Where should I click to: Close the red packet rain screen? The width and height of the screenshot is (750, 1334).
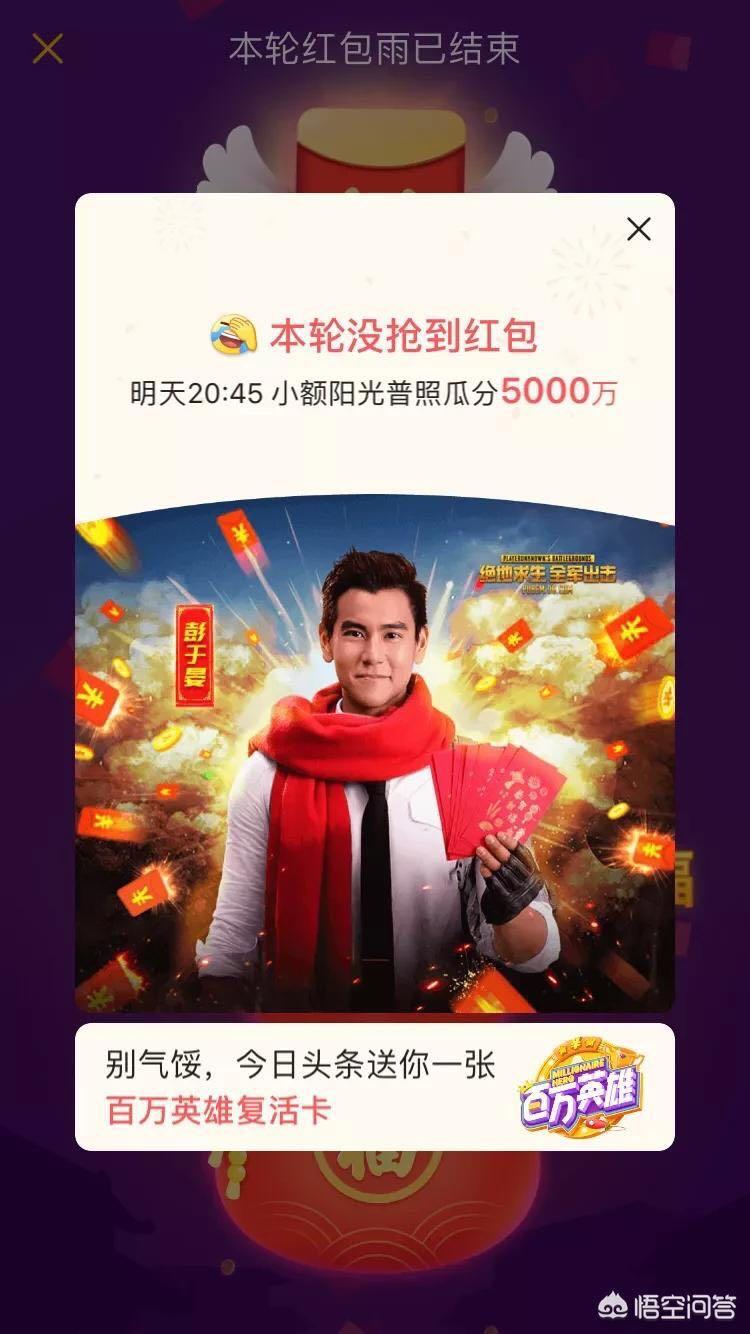[47, 48]
